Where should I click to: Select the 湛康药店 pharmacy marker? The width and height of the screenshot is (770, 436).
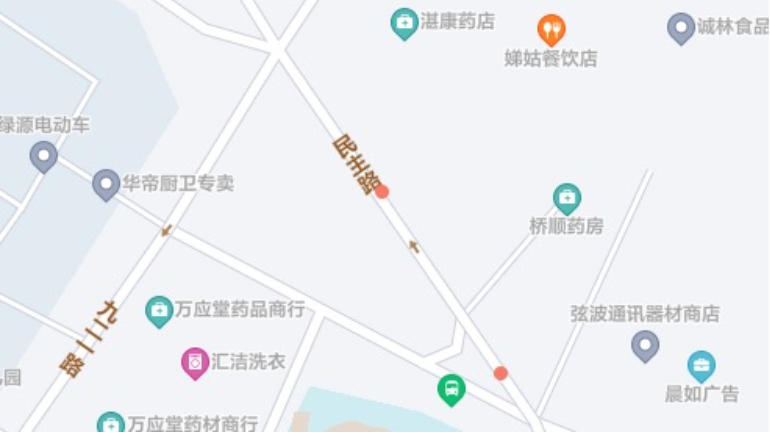[404, 23]
